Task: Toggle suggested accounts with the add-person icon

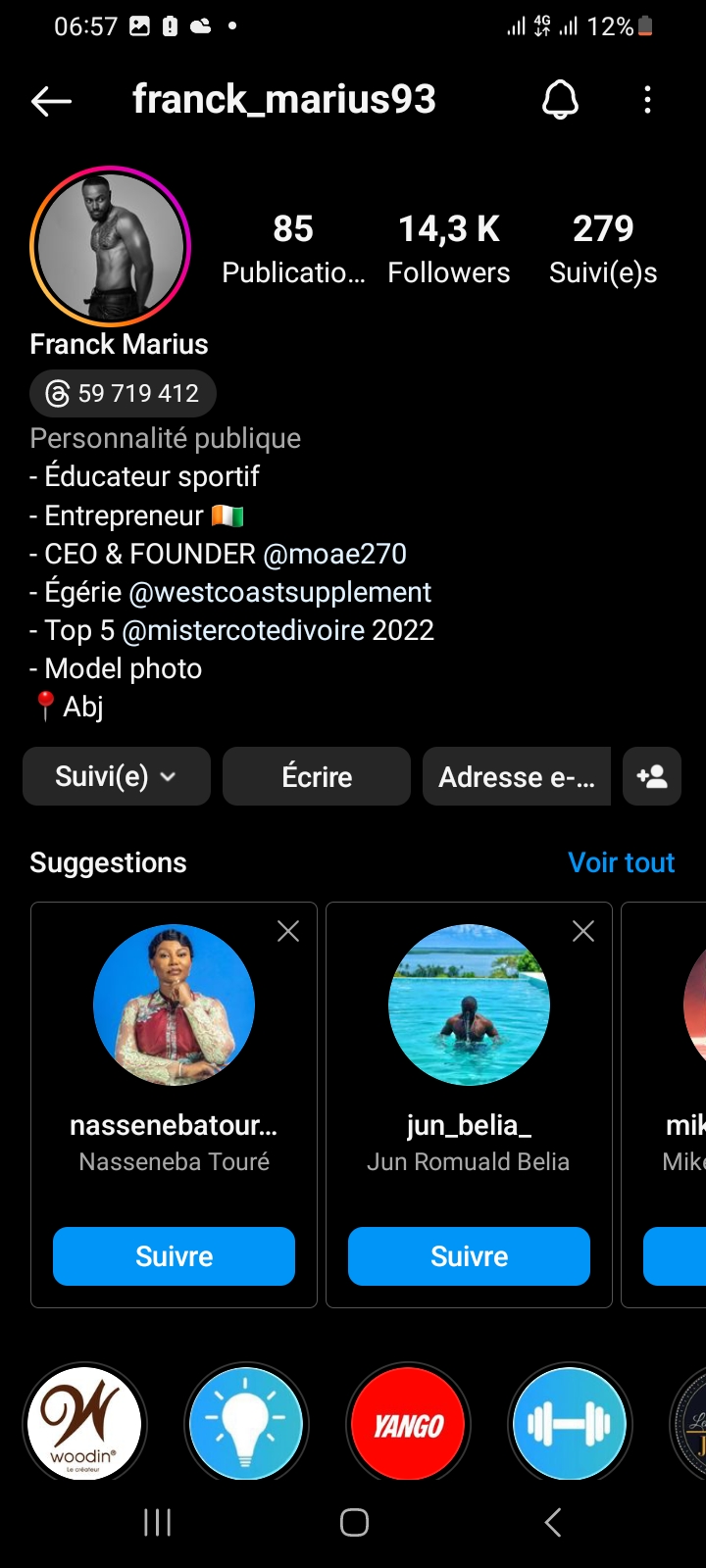Action: (652, 776)
